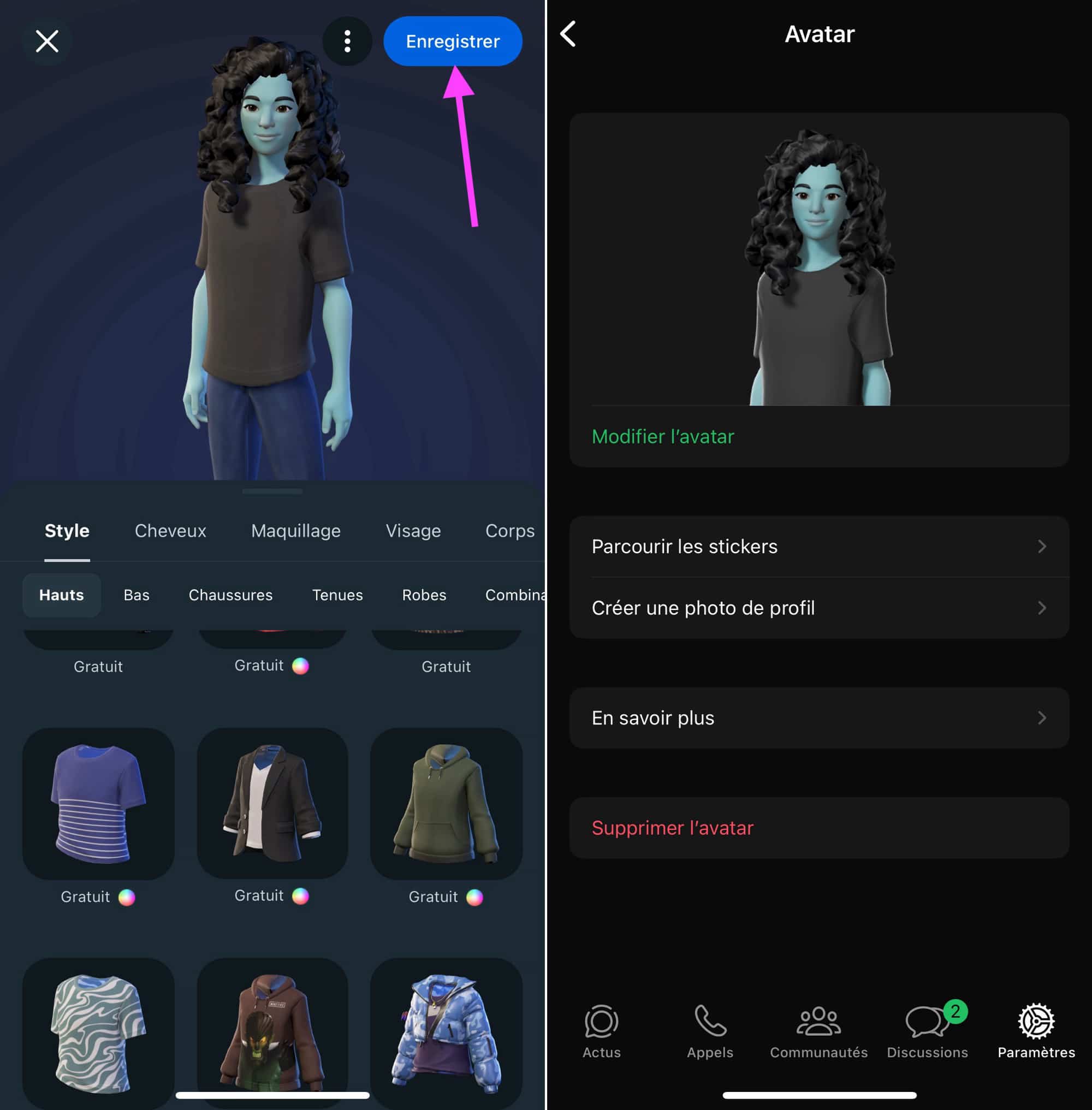1092x1110 pixels.
Task: Open the Visage tab
Action: click(x=413, y=531)
